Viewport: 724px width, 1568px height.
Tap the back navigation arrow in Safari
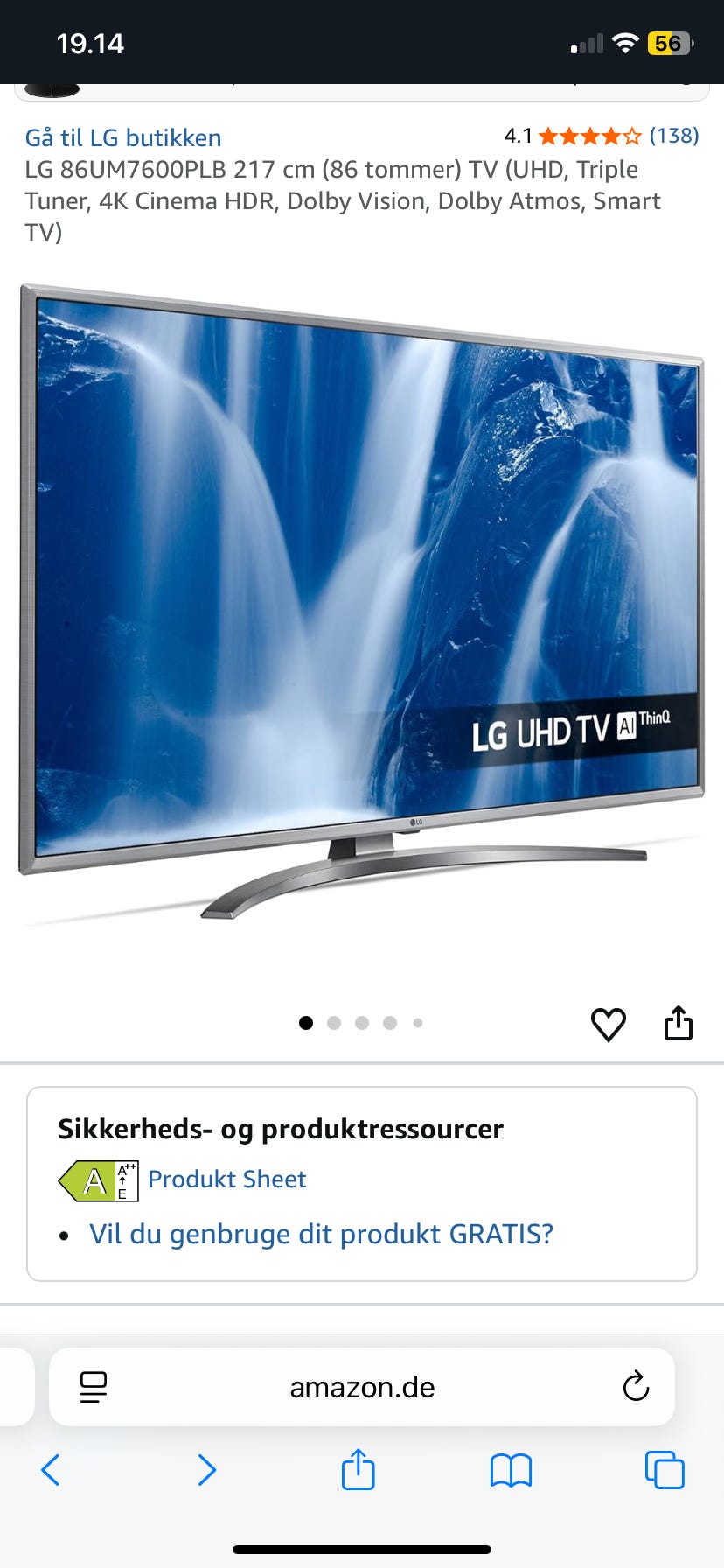(51, 1471)
